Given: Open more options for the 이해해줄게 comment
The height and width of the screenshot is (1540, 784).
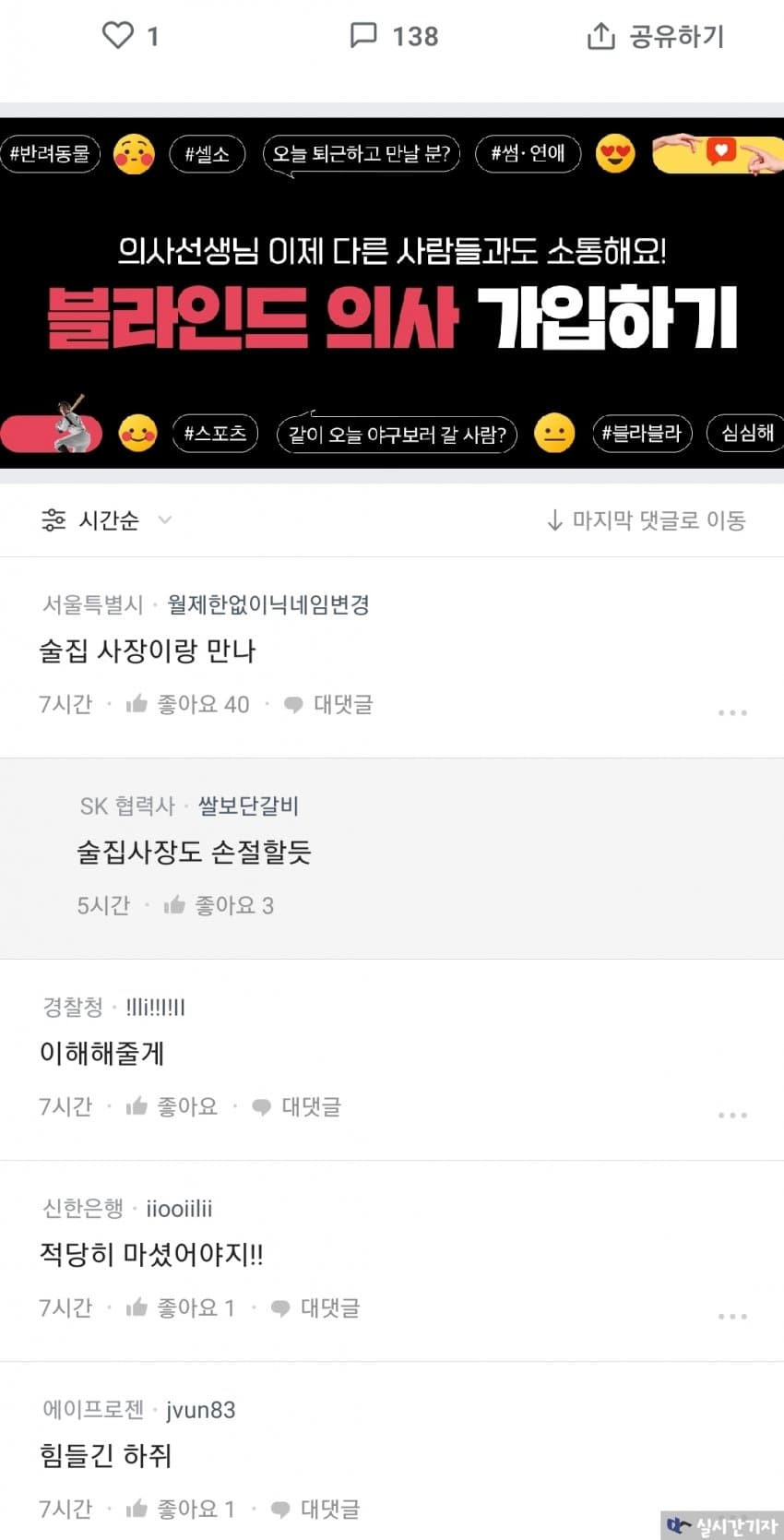Looking at the screenshot, I should (x=731, y=1115).
